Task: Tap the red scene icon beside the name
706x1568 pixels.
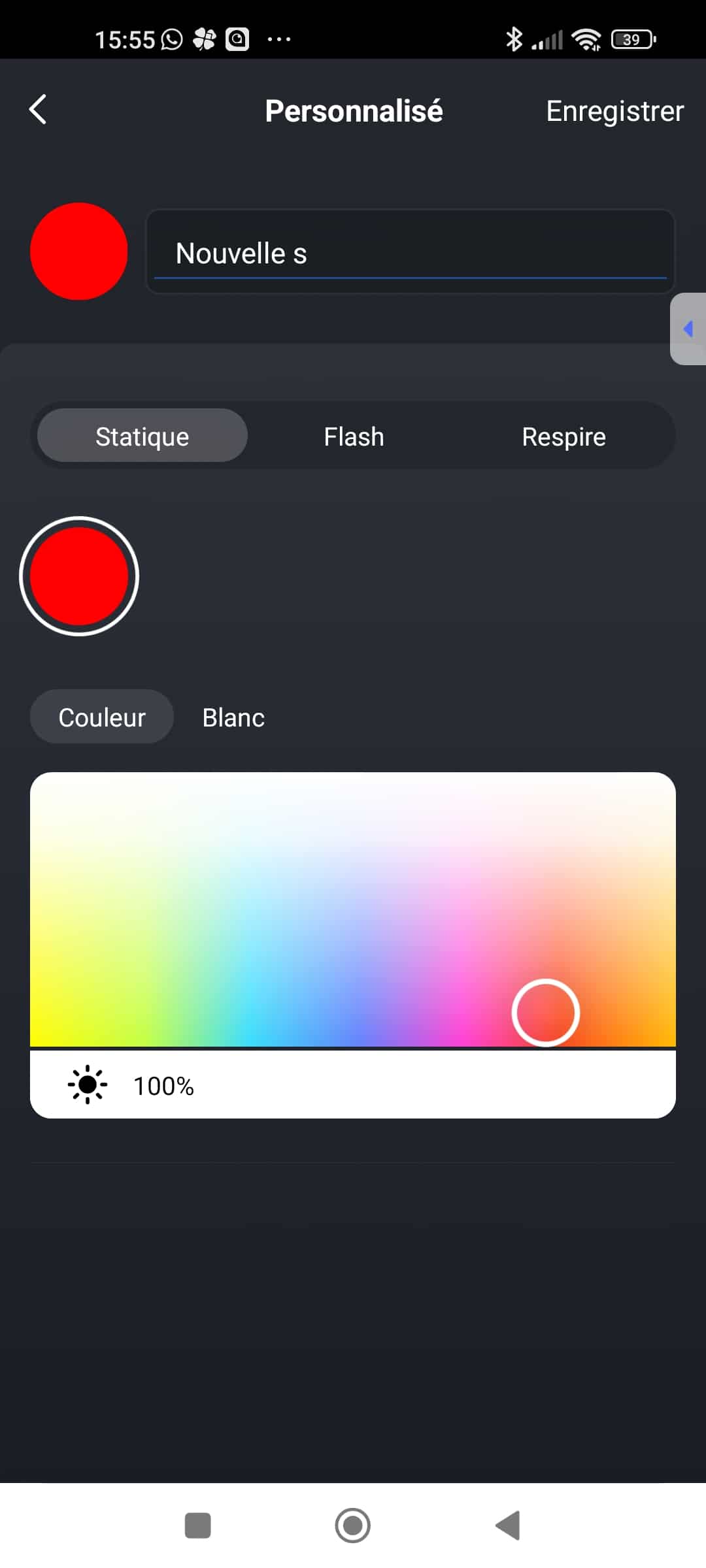Action: 78,252
